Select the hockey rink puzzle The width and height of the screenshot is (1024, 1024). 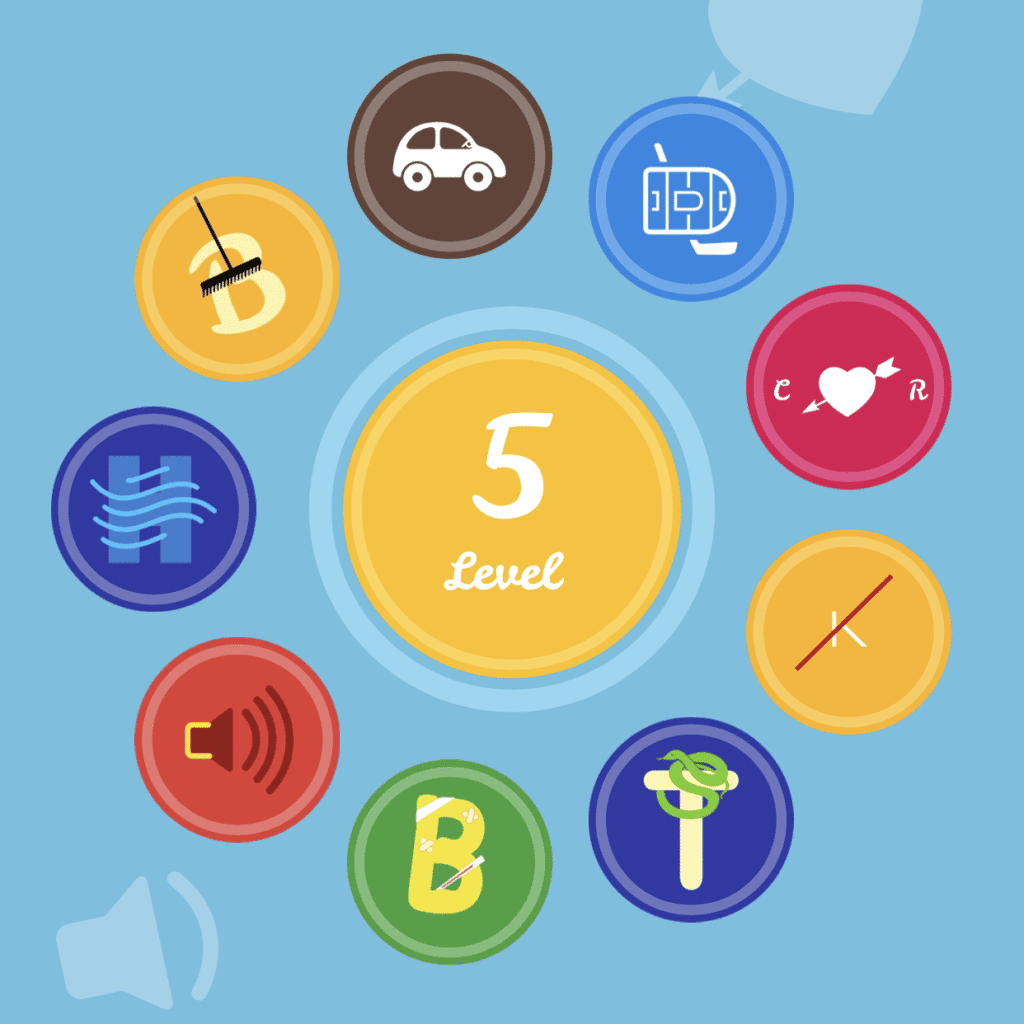coord(690,198)
